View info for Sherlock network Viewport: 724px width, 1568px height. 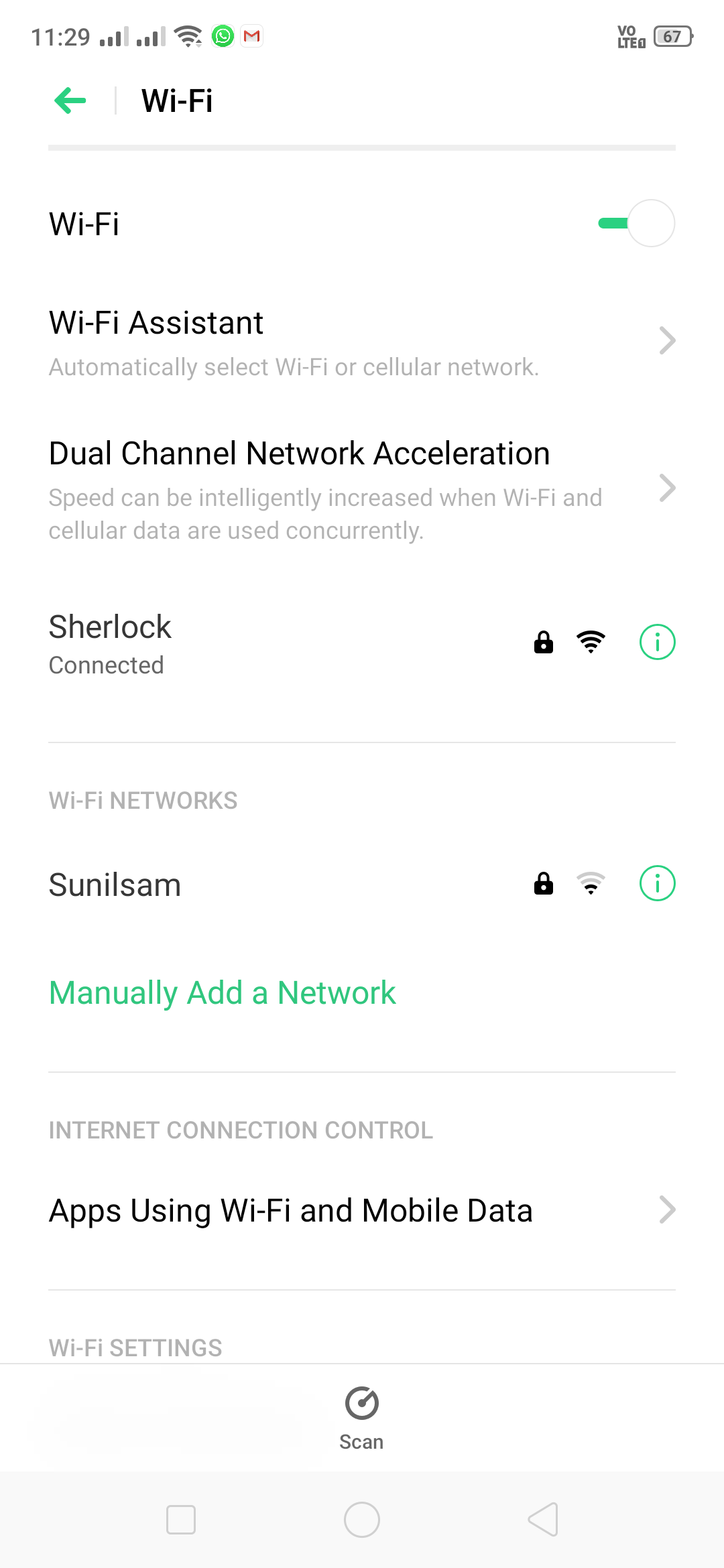[x=657, y=643]
